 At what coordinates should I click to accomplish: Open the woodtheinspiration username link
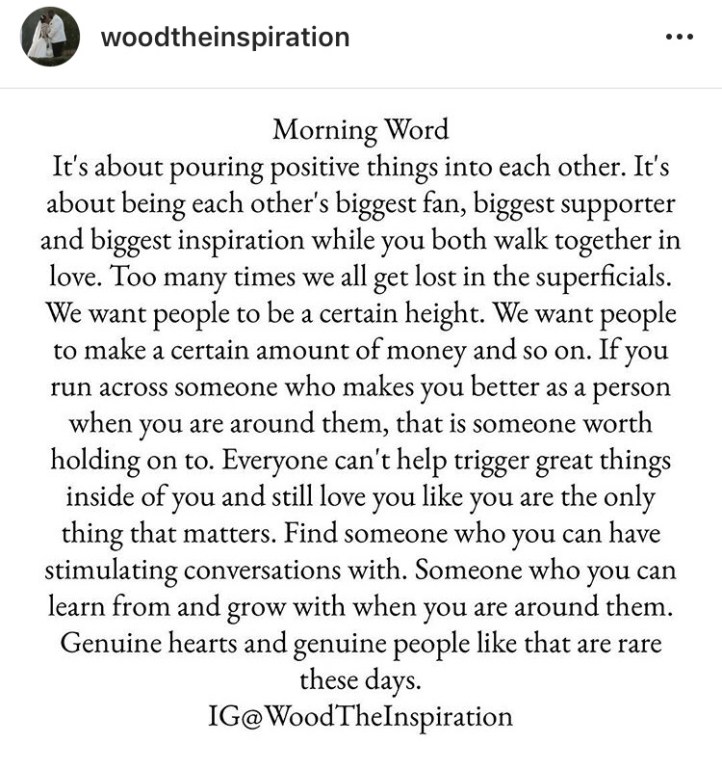click(x=225, y=38)
